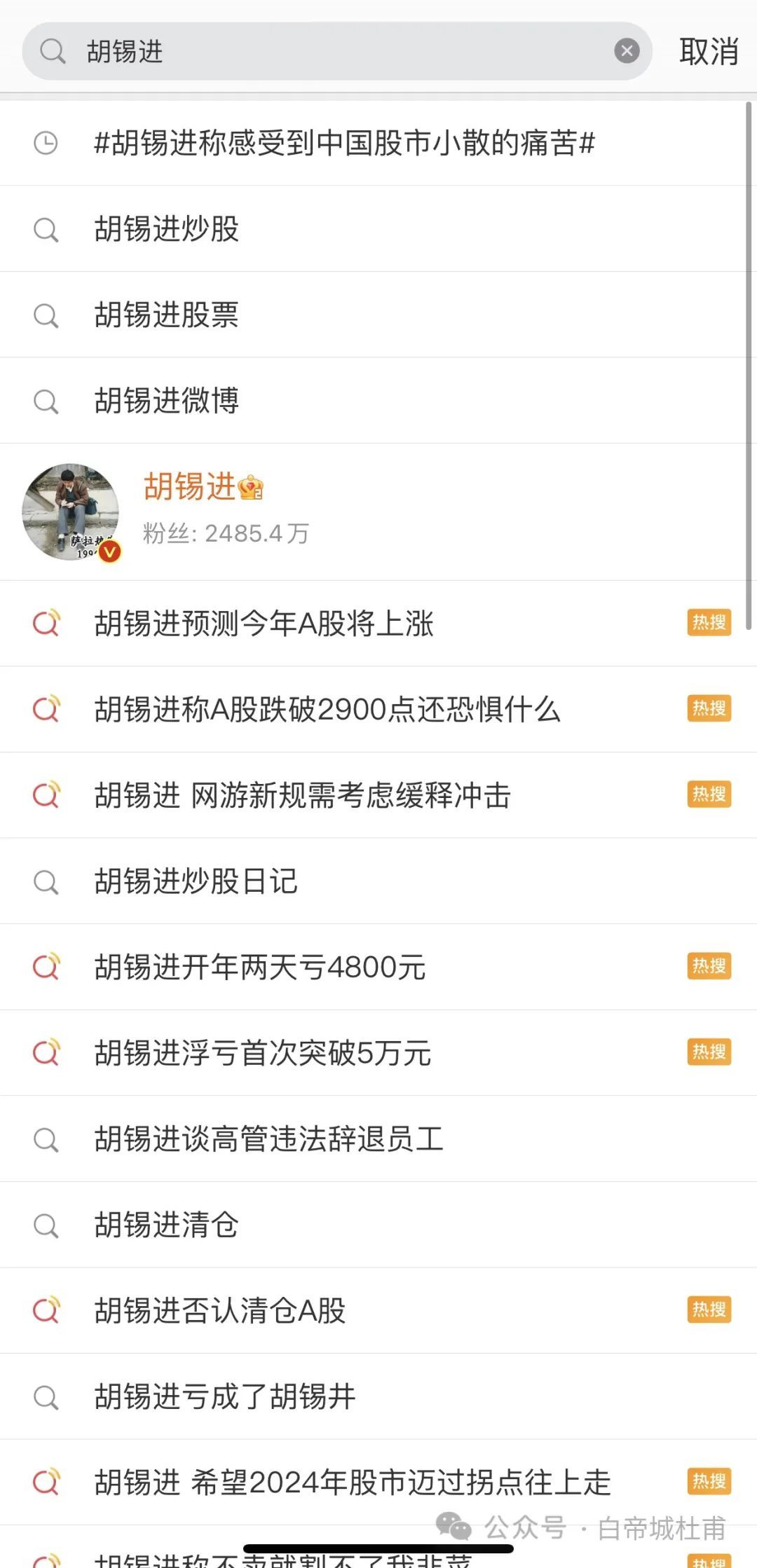Select 胡锡进 网游新规需考虑缓释冲击
Screen dimensions: 757x1568
[x=303, y=795]
